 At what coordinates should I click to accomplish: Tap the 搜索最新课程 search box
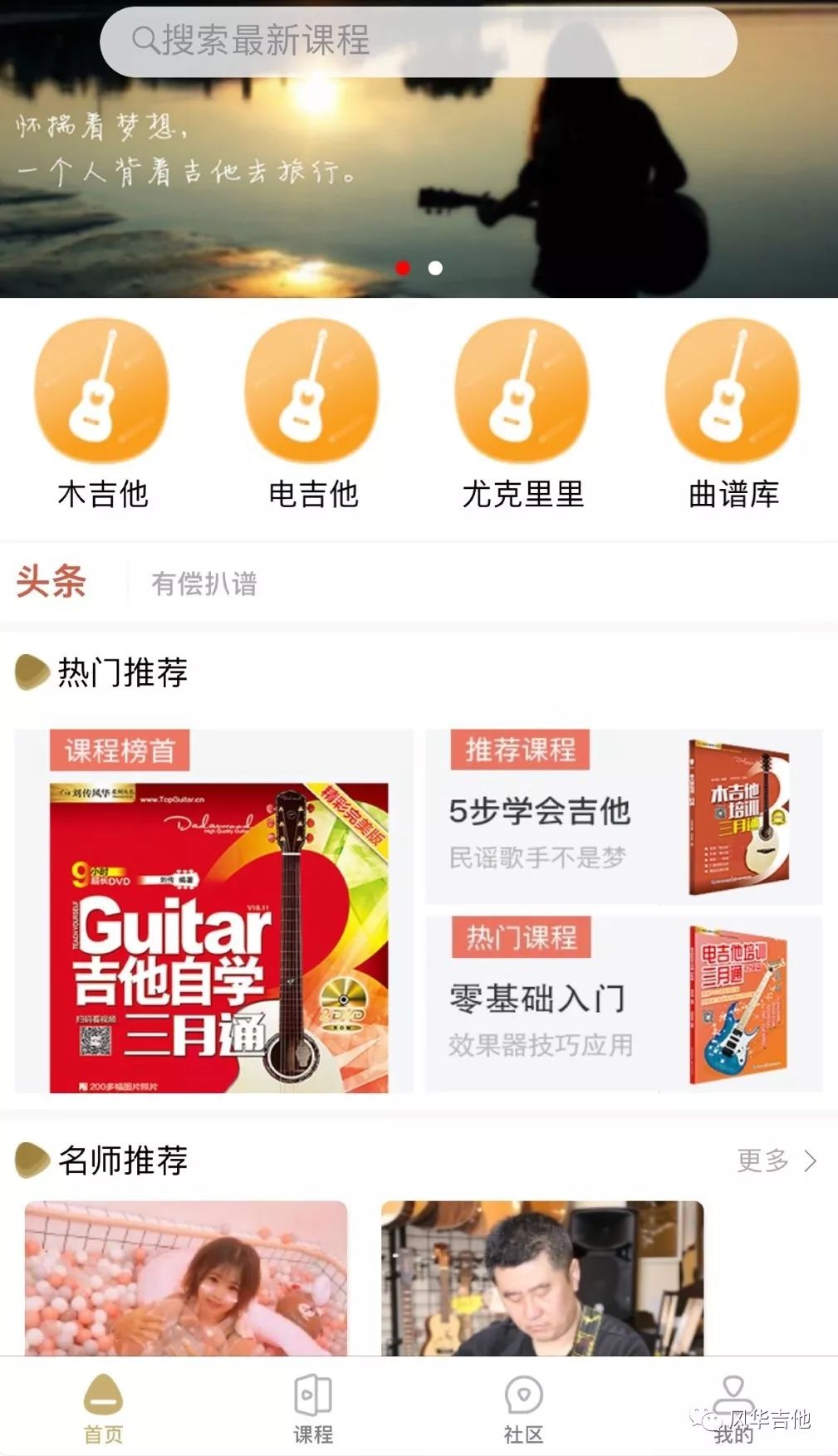tap(419, 42)
